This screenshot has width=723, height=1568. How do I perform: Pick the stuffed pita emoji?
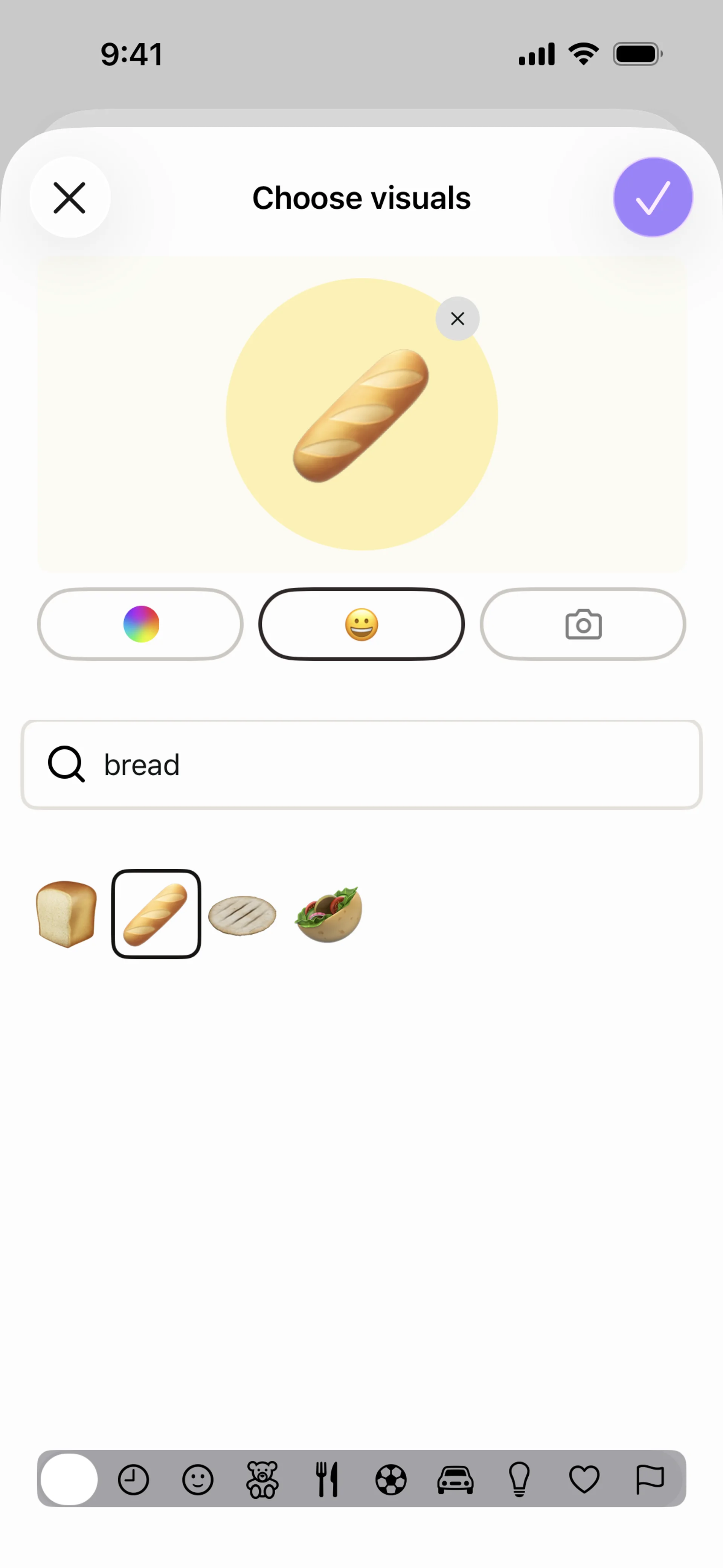329,914
